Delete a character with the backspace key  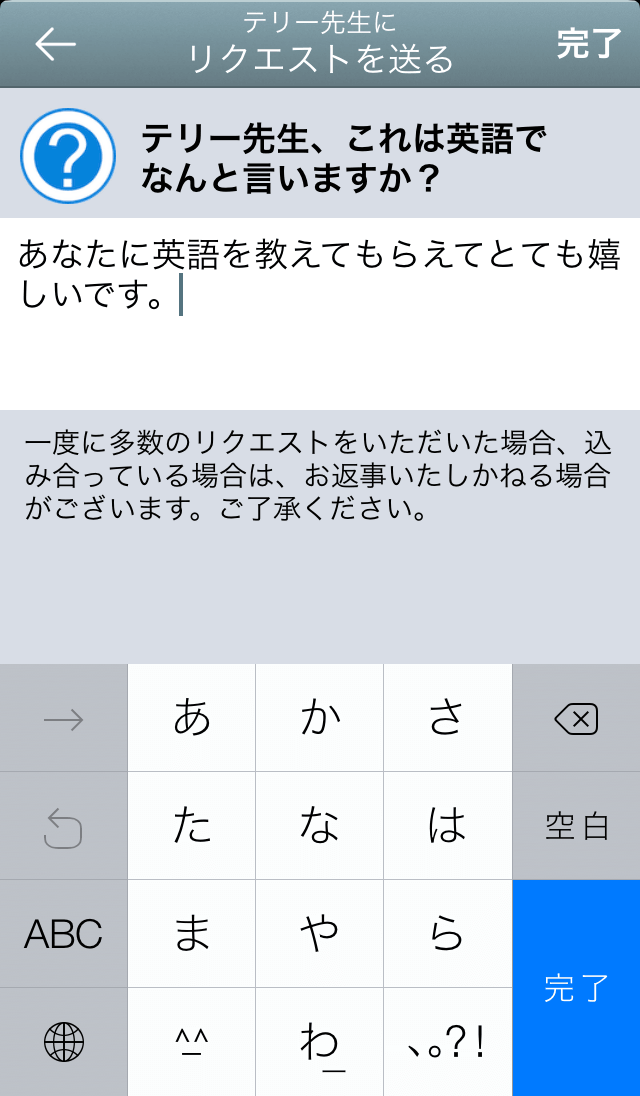click(x=576, y=718)
